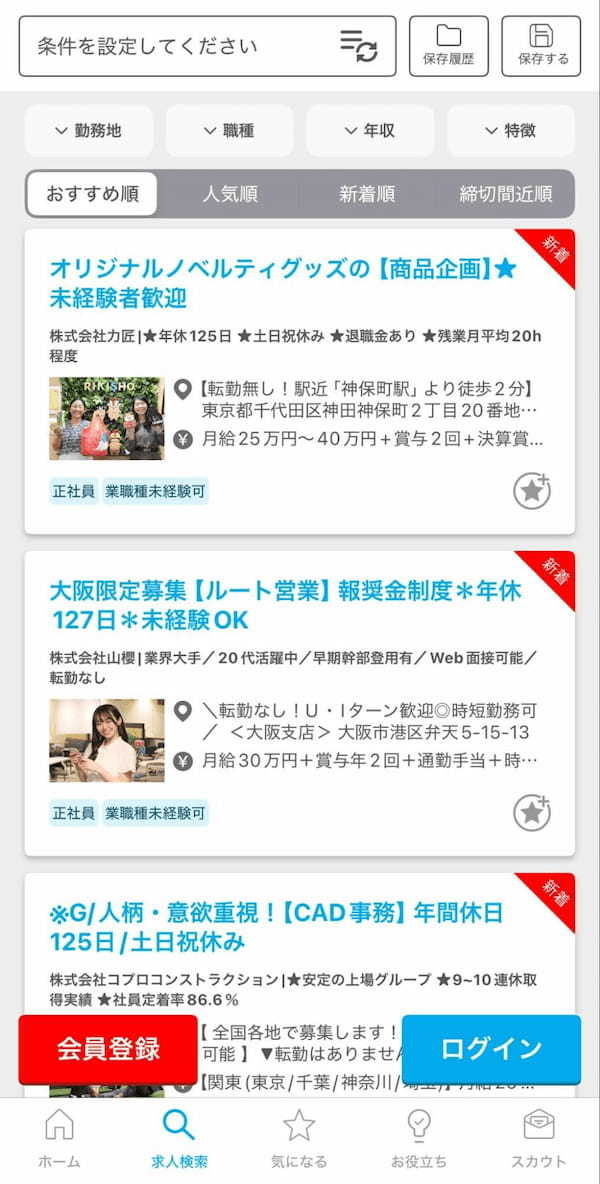This screenshot has width=600, height=1184.
Task: Favorite the 商品企画 job with the star icon
Action: click(532, 491)
